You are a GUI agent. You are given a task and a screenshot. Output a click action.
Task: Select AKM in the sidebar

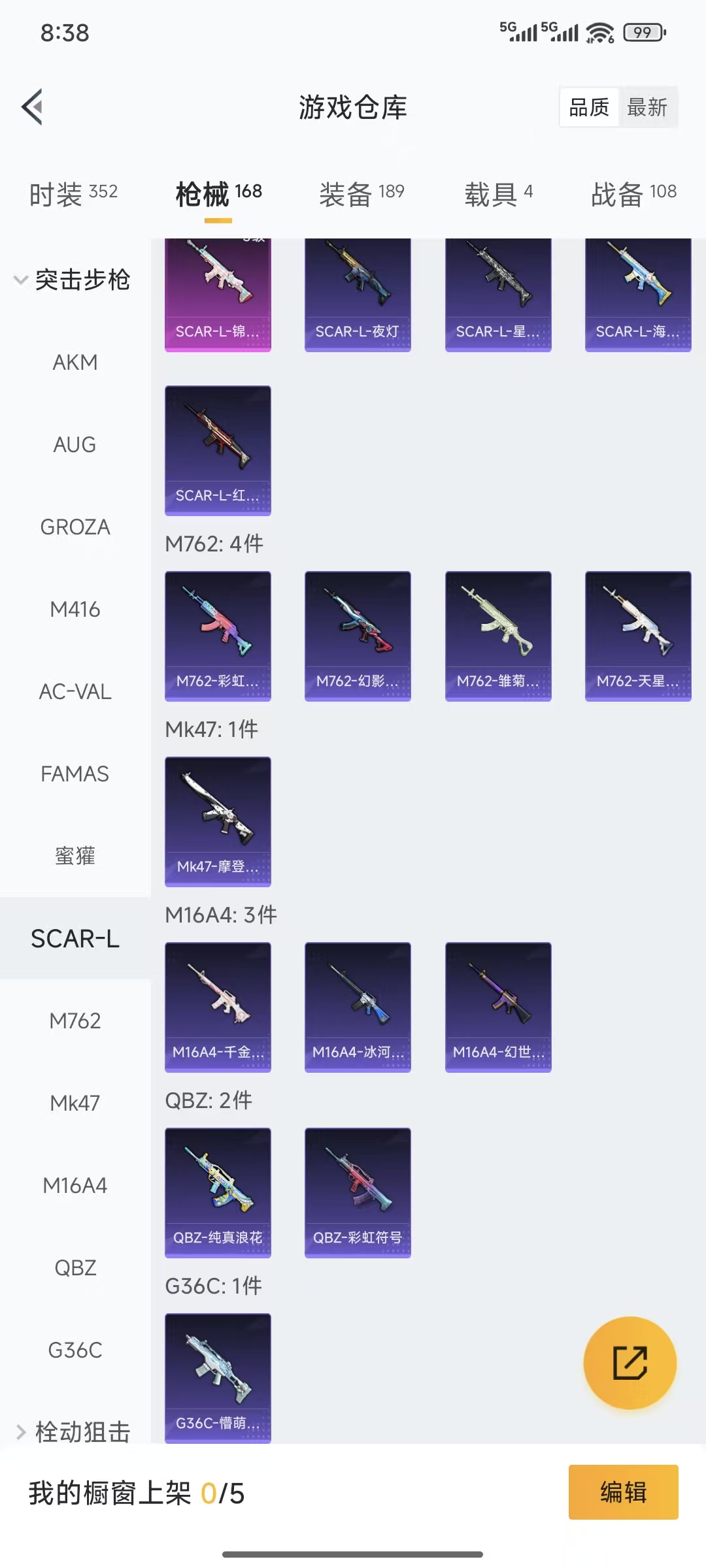tap(75, 362)
